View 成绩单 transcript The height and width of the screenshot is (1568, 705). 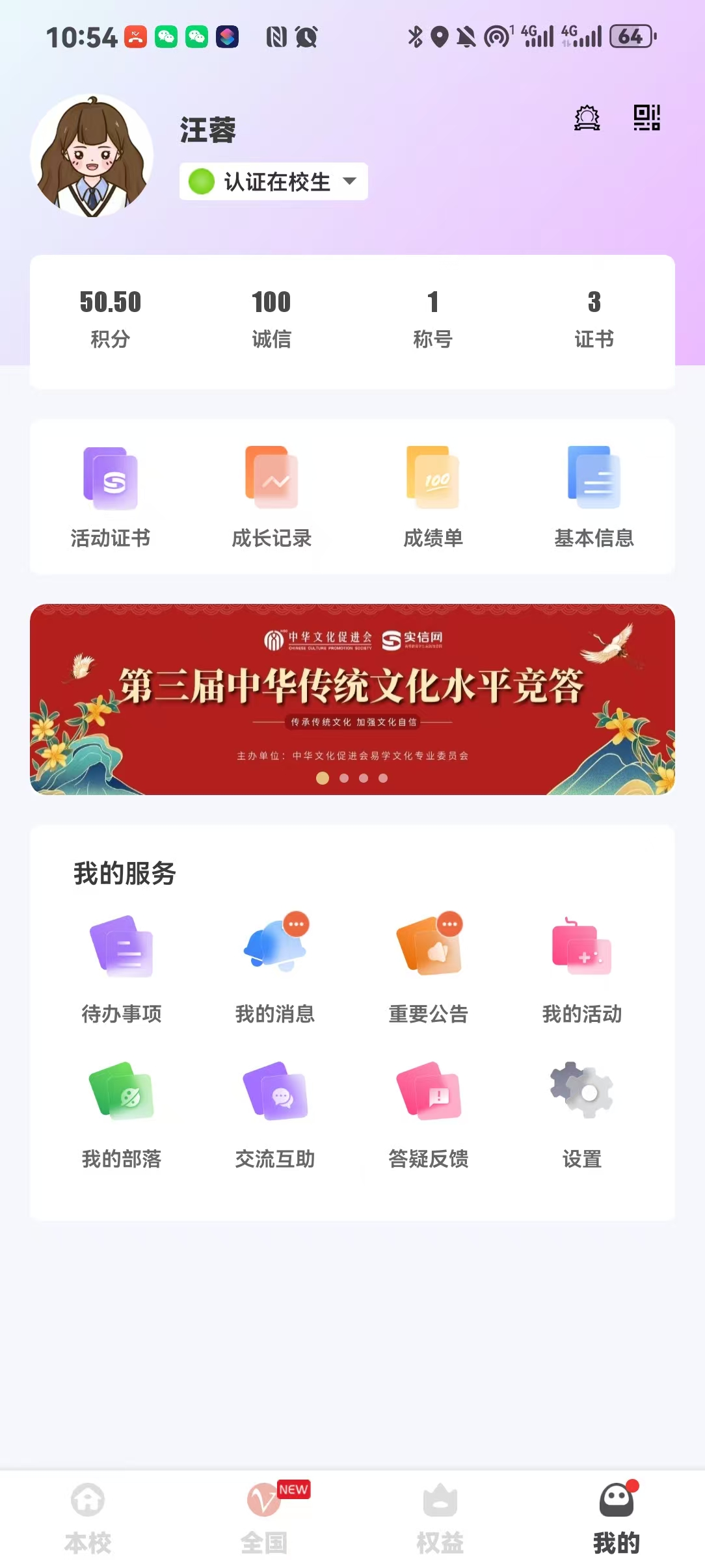433,497
